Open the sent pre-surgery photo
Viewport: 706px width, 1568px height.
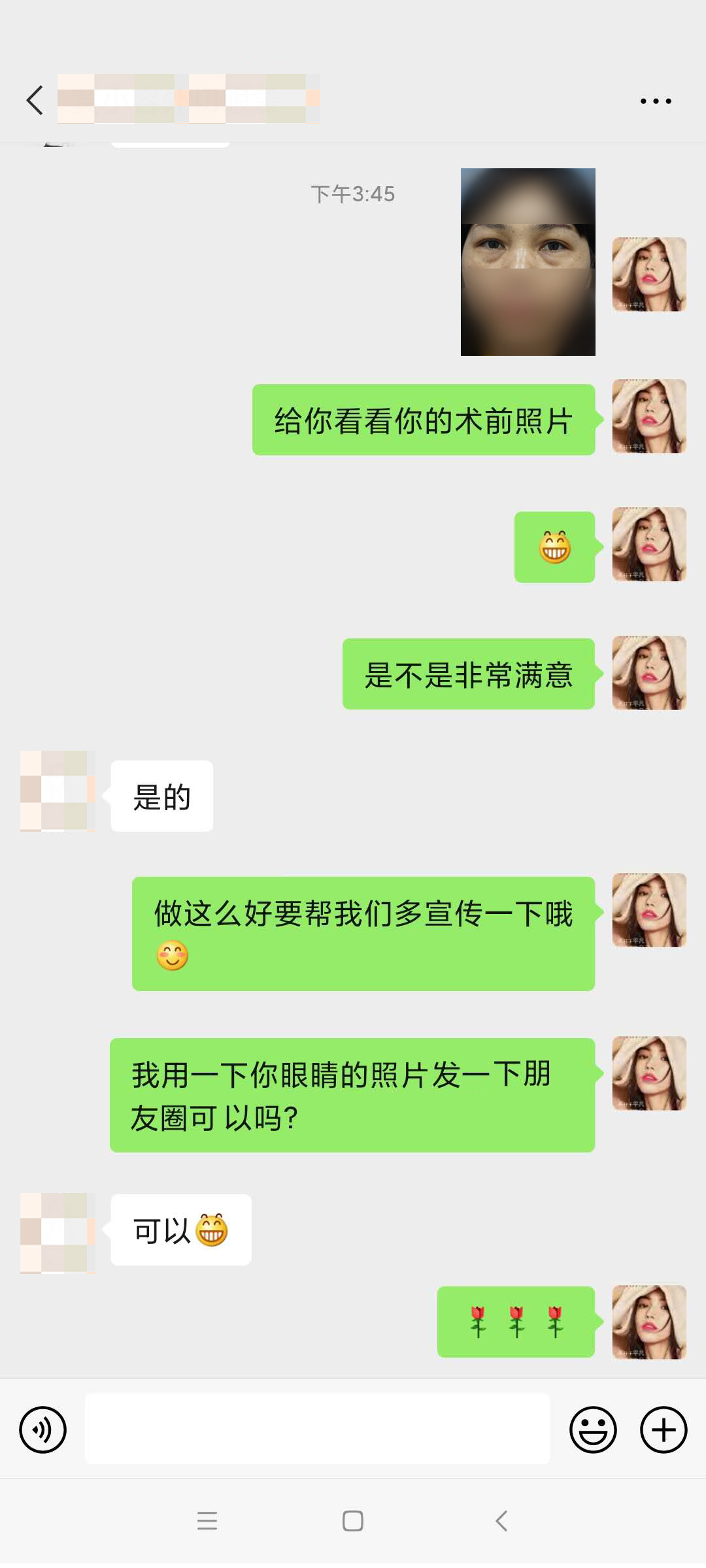528,262
